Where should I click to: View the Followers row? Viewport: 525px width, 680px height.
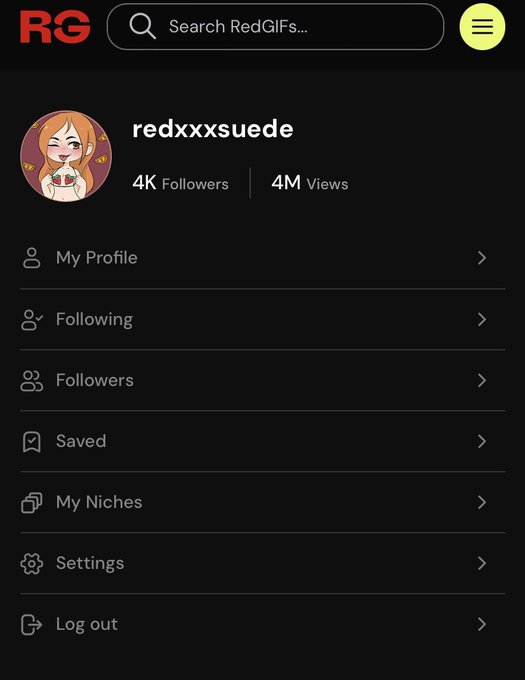[262, 380]
